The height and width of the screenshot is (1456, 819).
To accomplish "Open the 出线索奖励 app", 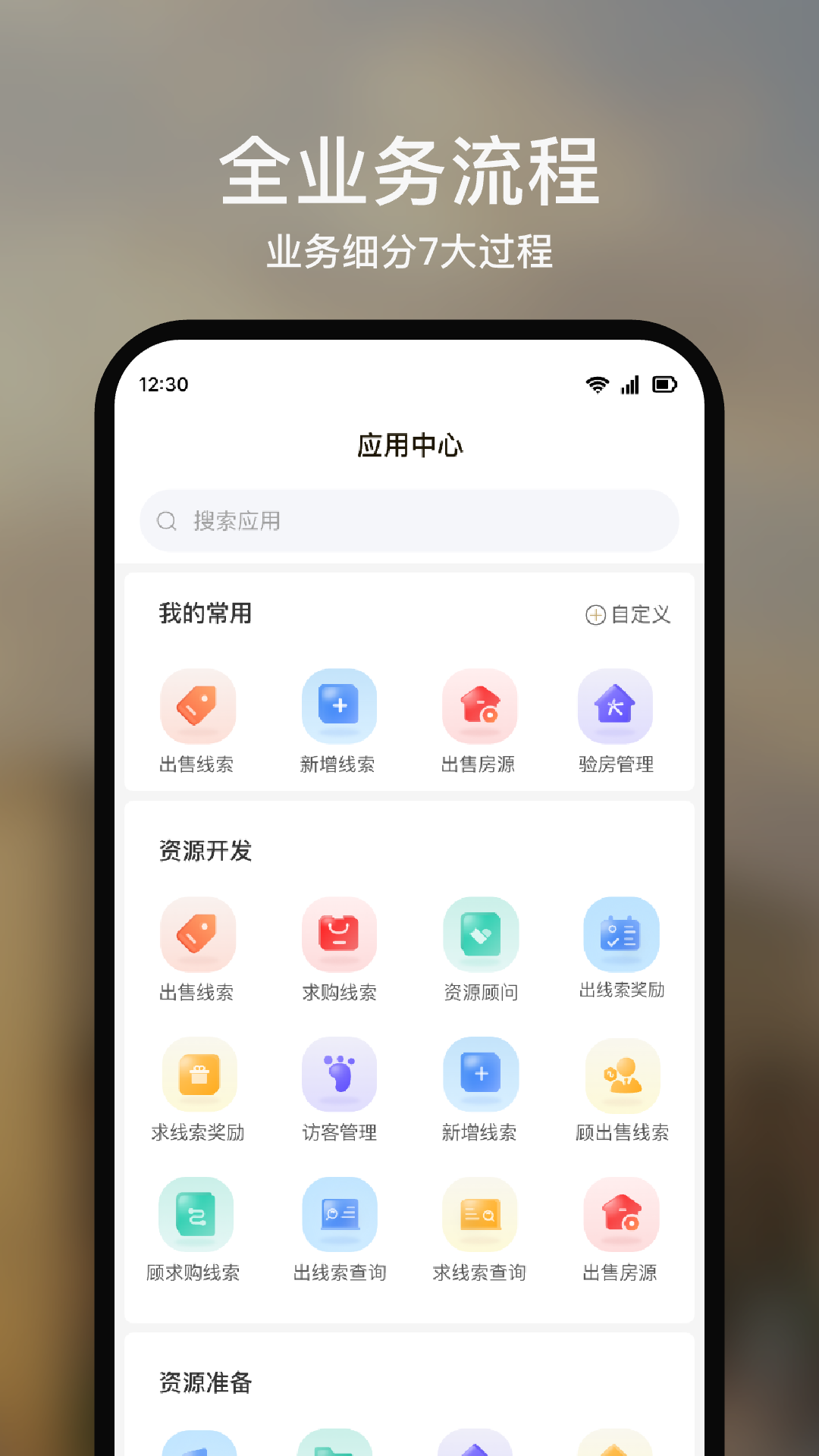I will pos(621,934).
